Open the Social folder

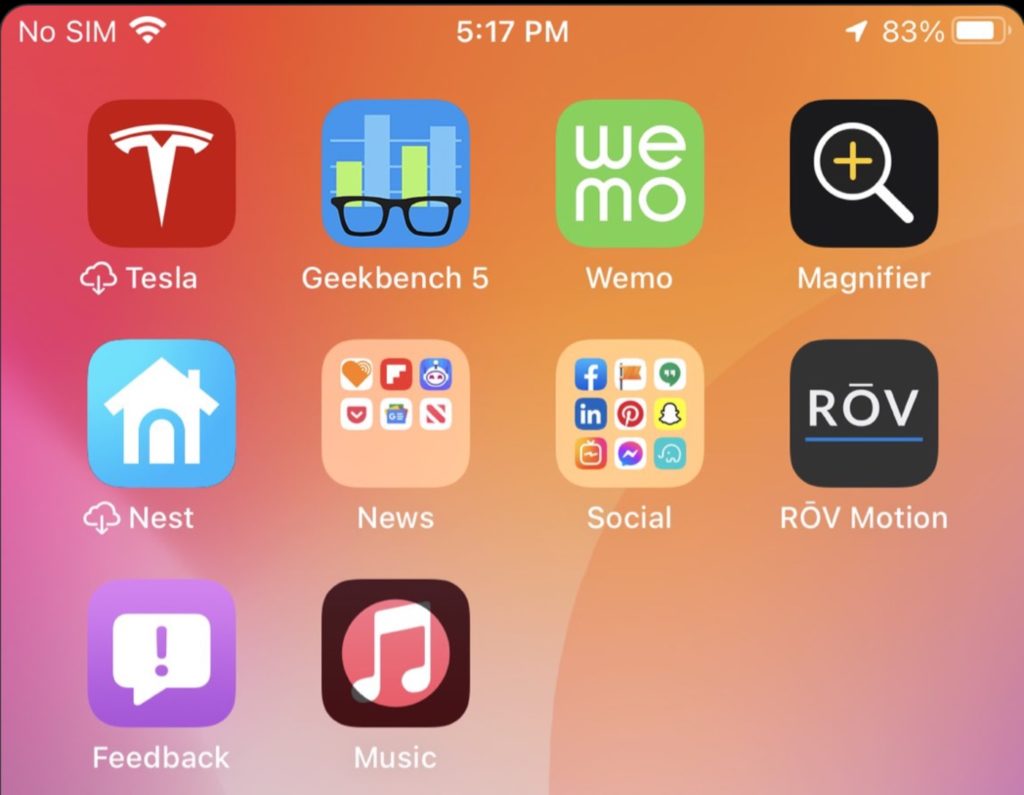click(x=629, y=413)
